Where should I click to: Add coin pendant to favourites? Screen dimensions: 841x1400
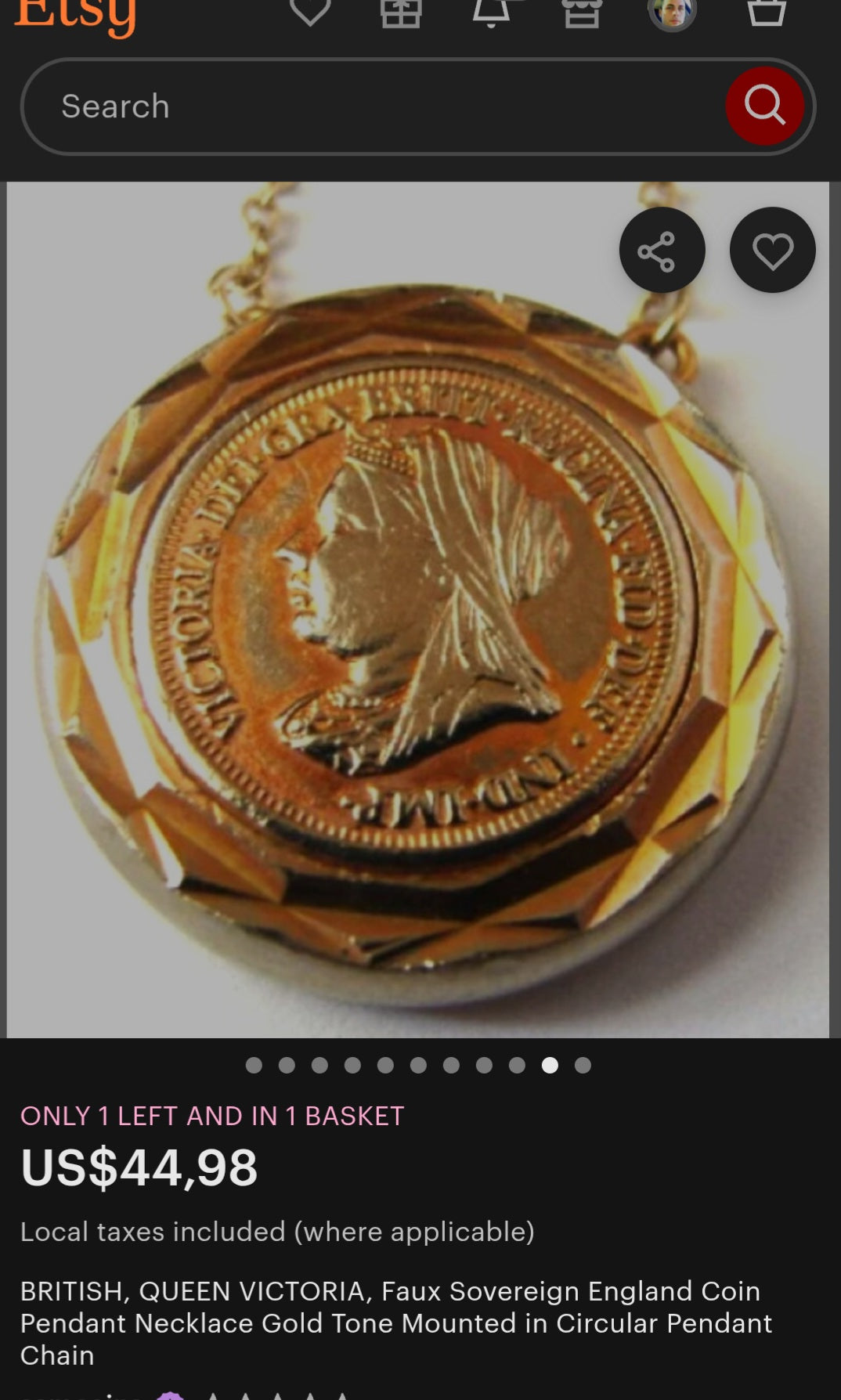[772, 251]
